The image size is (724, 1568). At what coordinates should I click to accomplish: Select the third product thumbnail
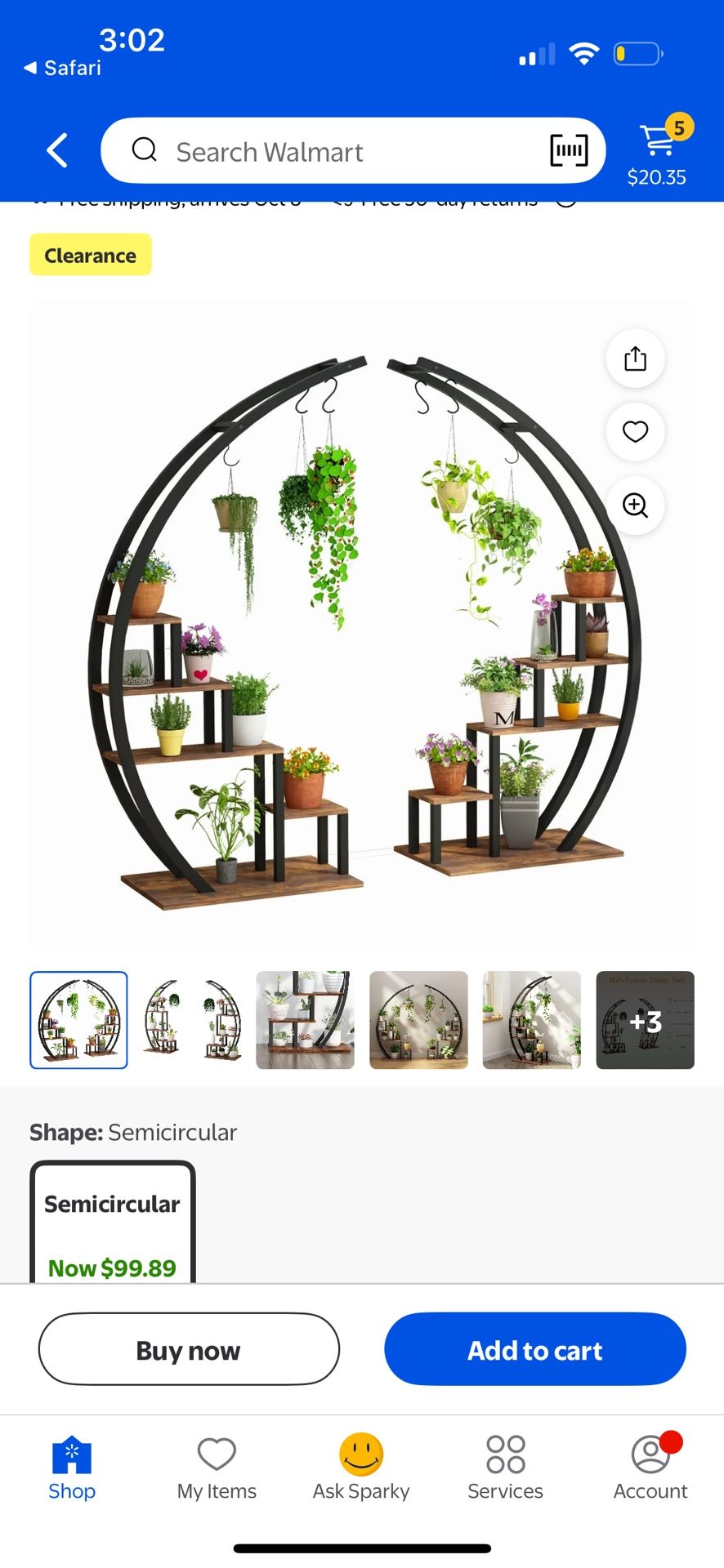[x=305, y=1020]
